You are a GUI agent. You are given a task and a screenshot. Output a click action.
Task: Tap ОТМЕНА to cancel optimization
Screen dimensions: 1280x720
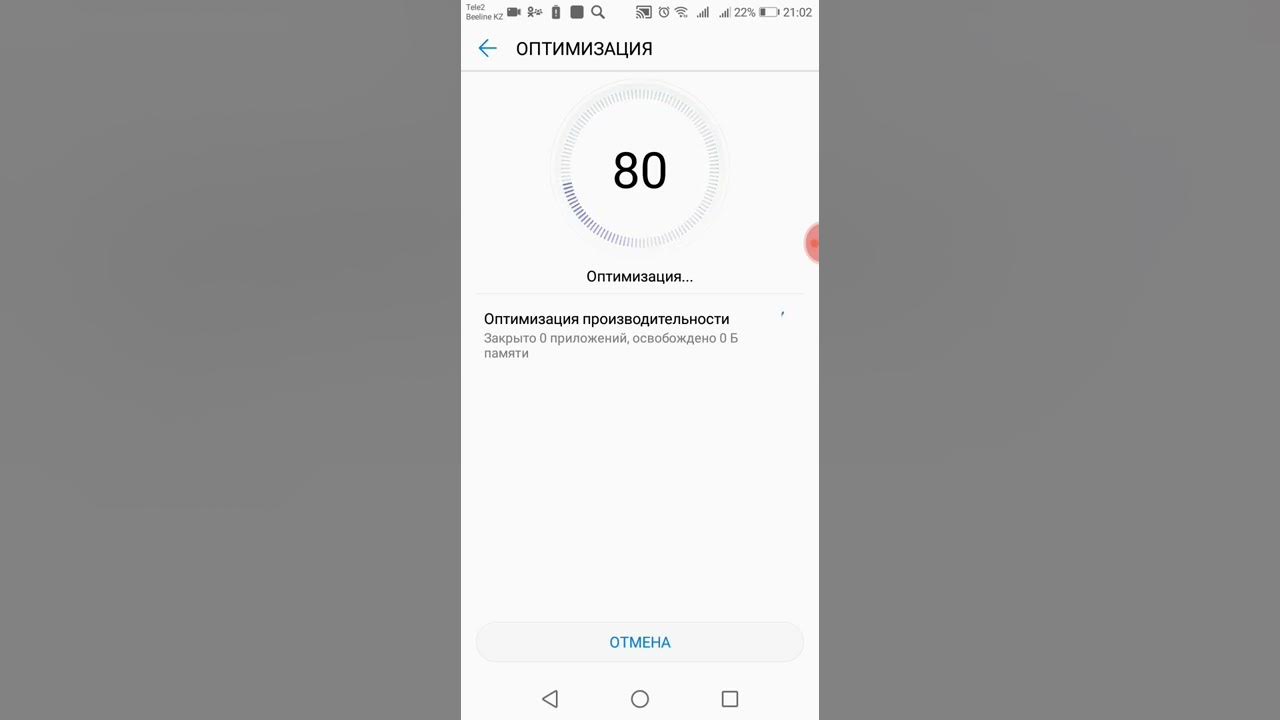(640, 642)
